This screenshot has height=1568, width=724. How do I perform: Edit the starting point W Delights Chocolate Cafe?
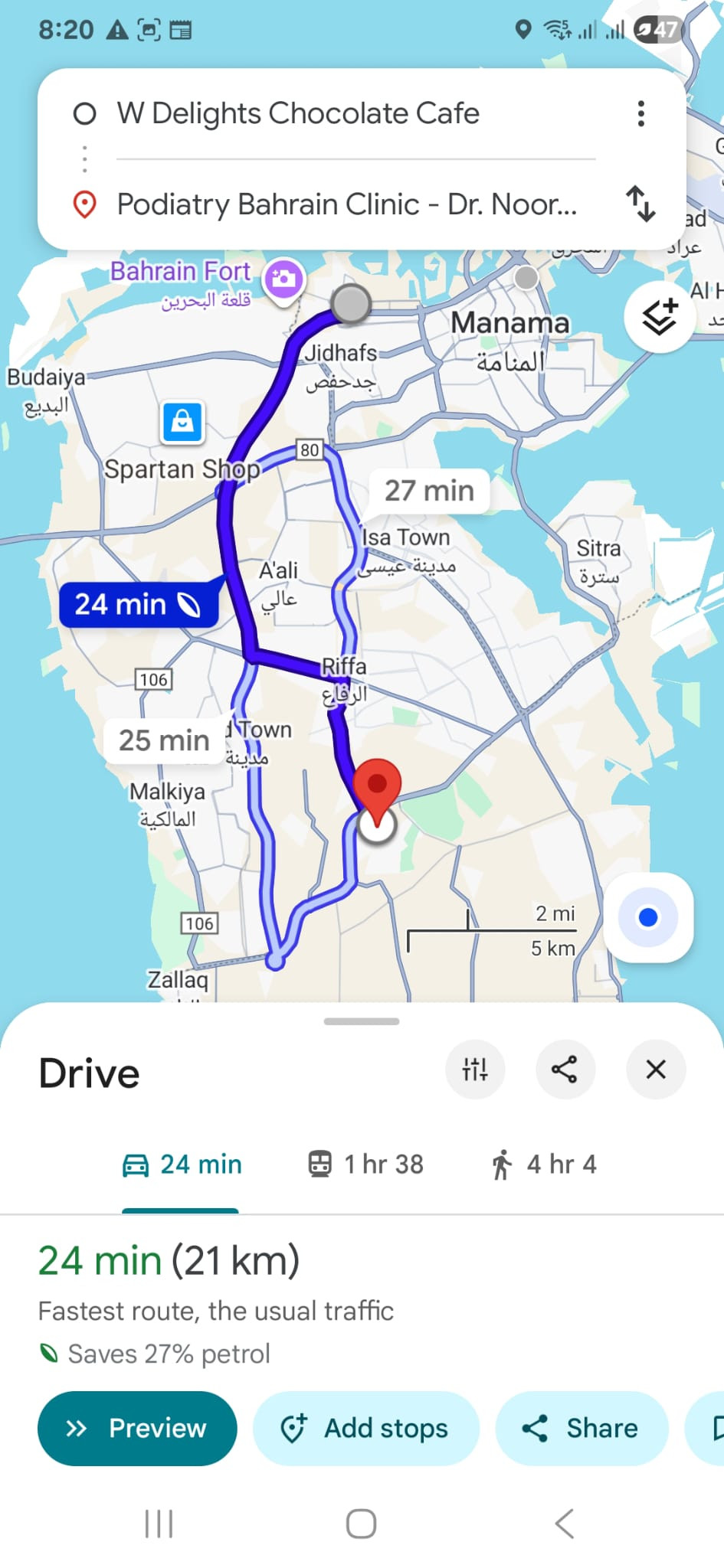(298, 114)
